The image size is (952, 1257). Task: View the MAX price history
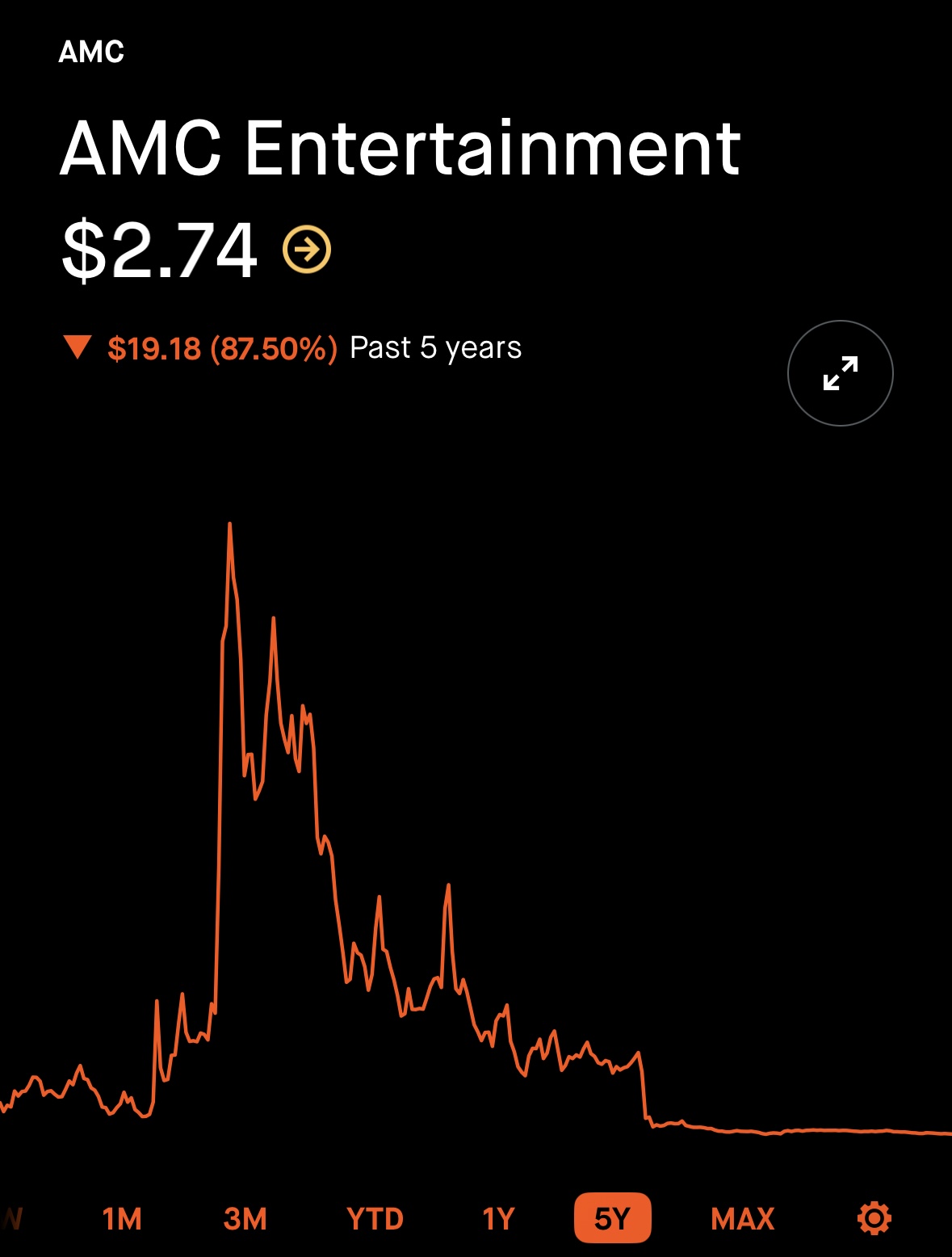pyautogui.click(x=742, y=1218)
